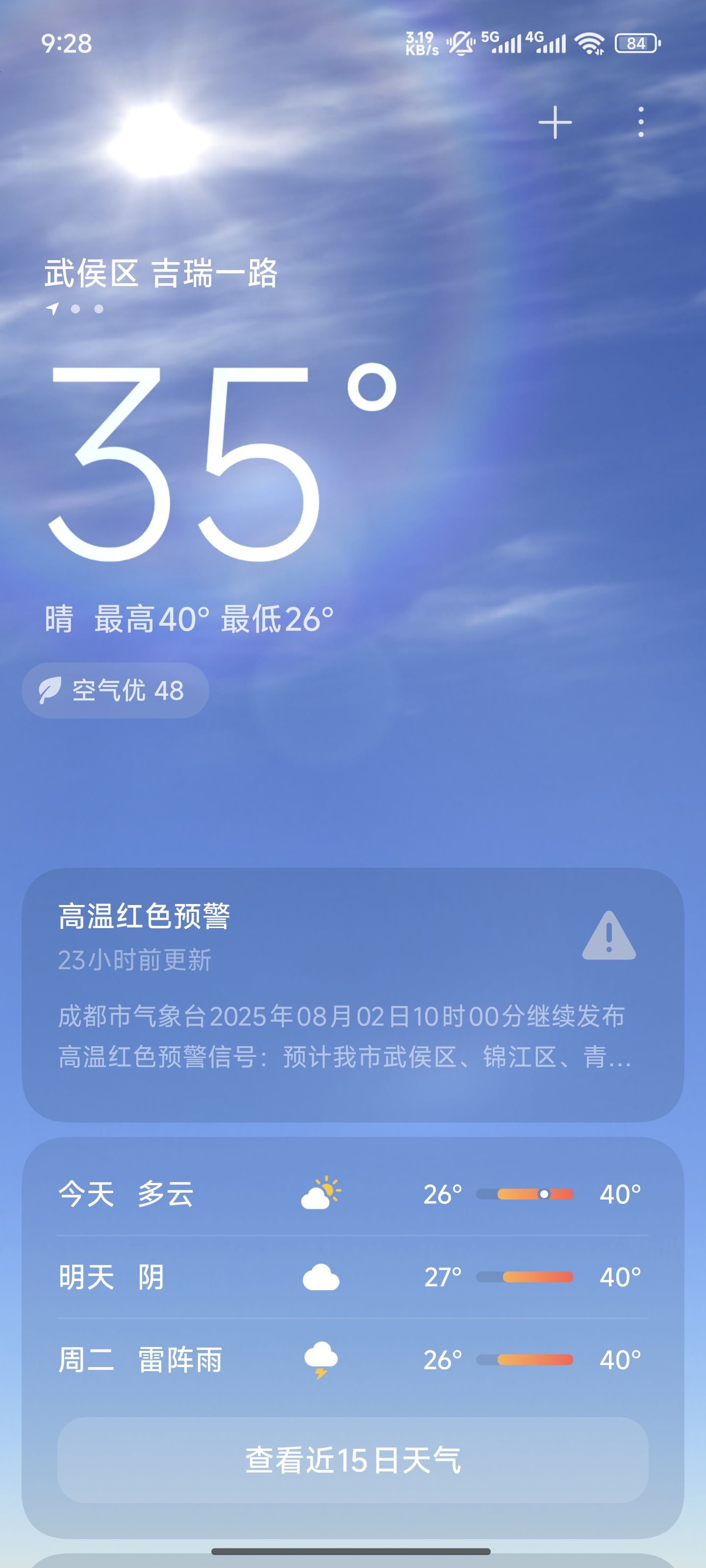The height and width of the screenshot is (1568, 706).
Task: Open the three-dot overflow menu
Action: (640, 122)
